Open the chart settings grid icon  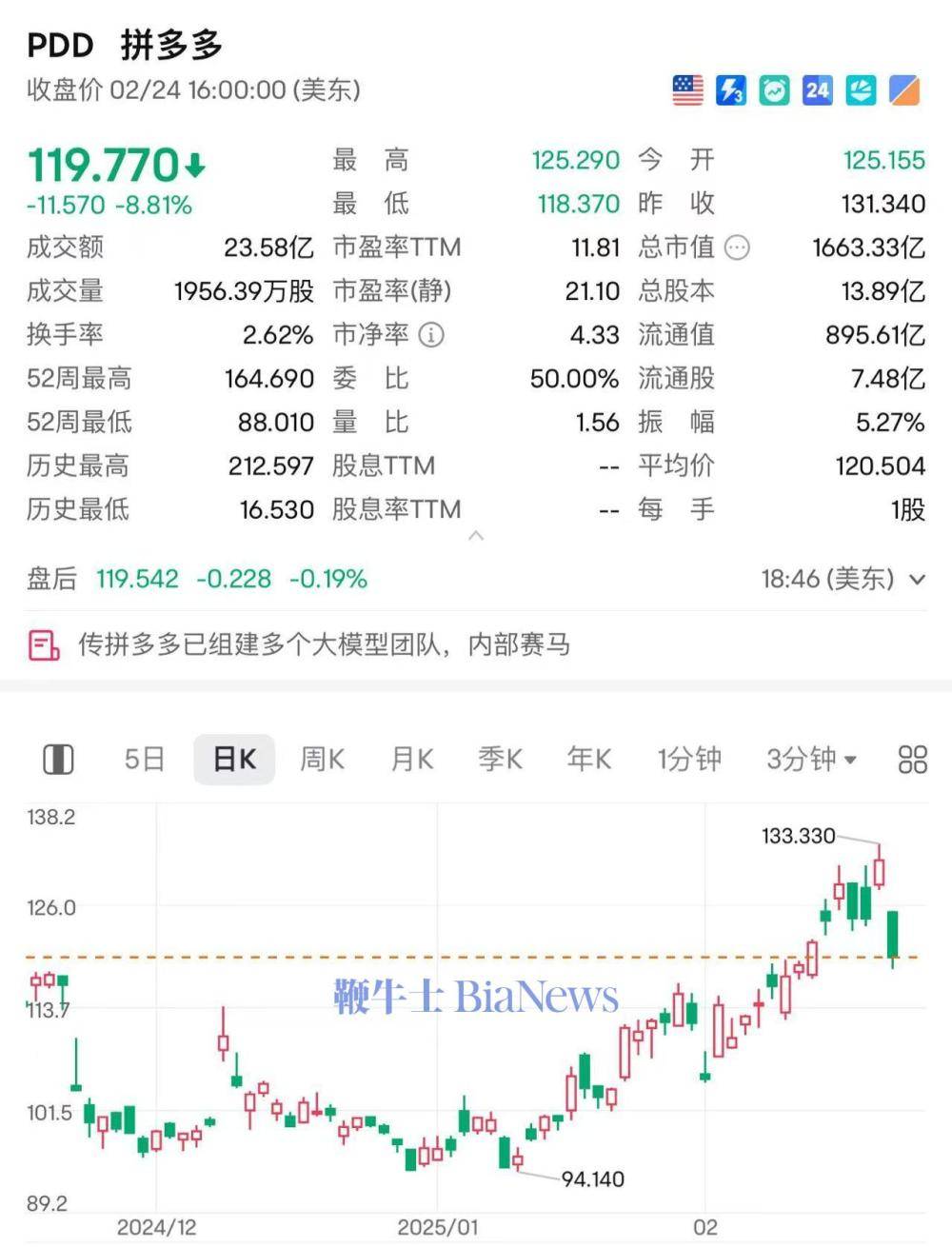[912, 759]
